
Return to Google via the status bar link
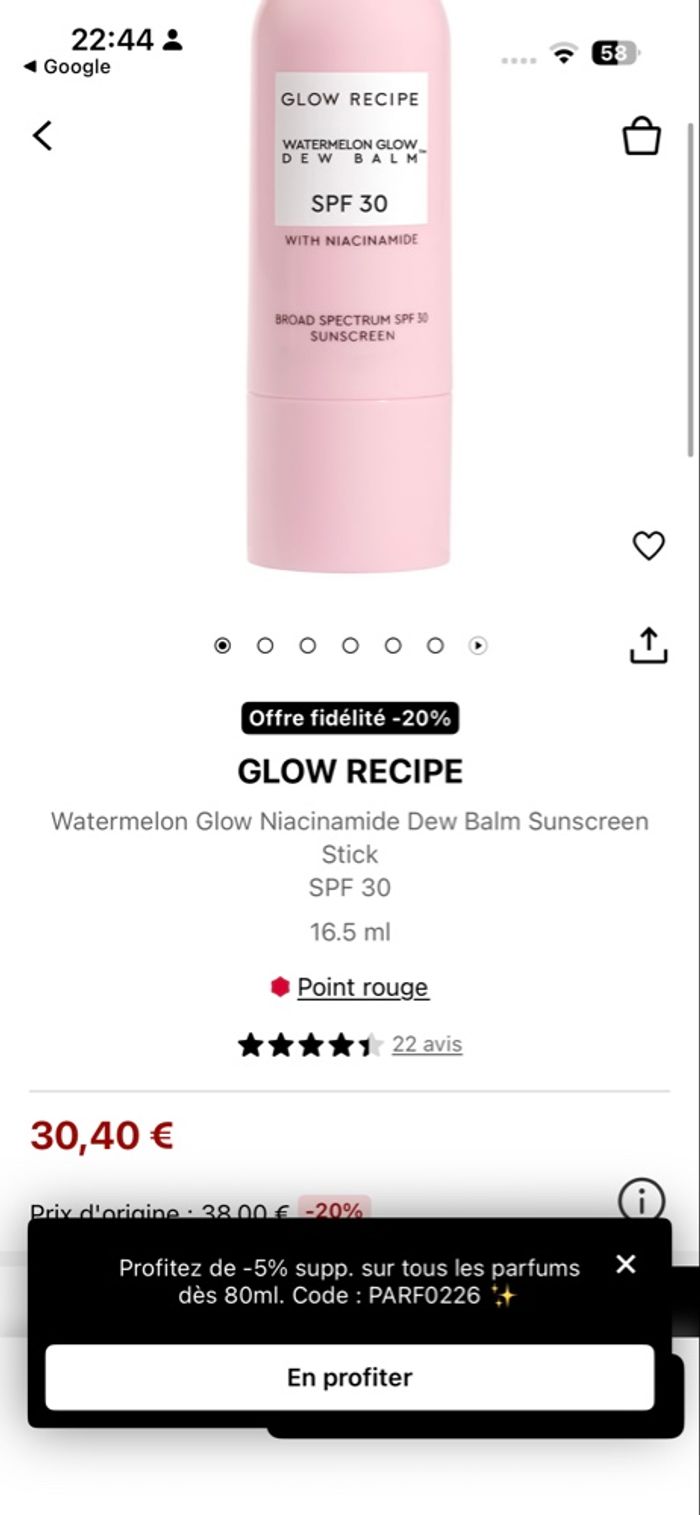coord(67,67)
